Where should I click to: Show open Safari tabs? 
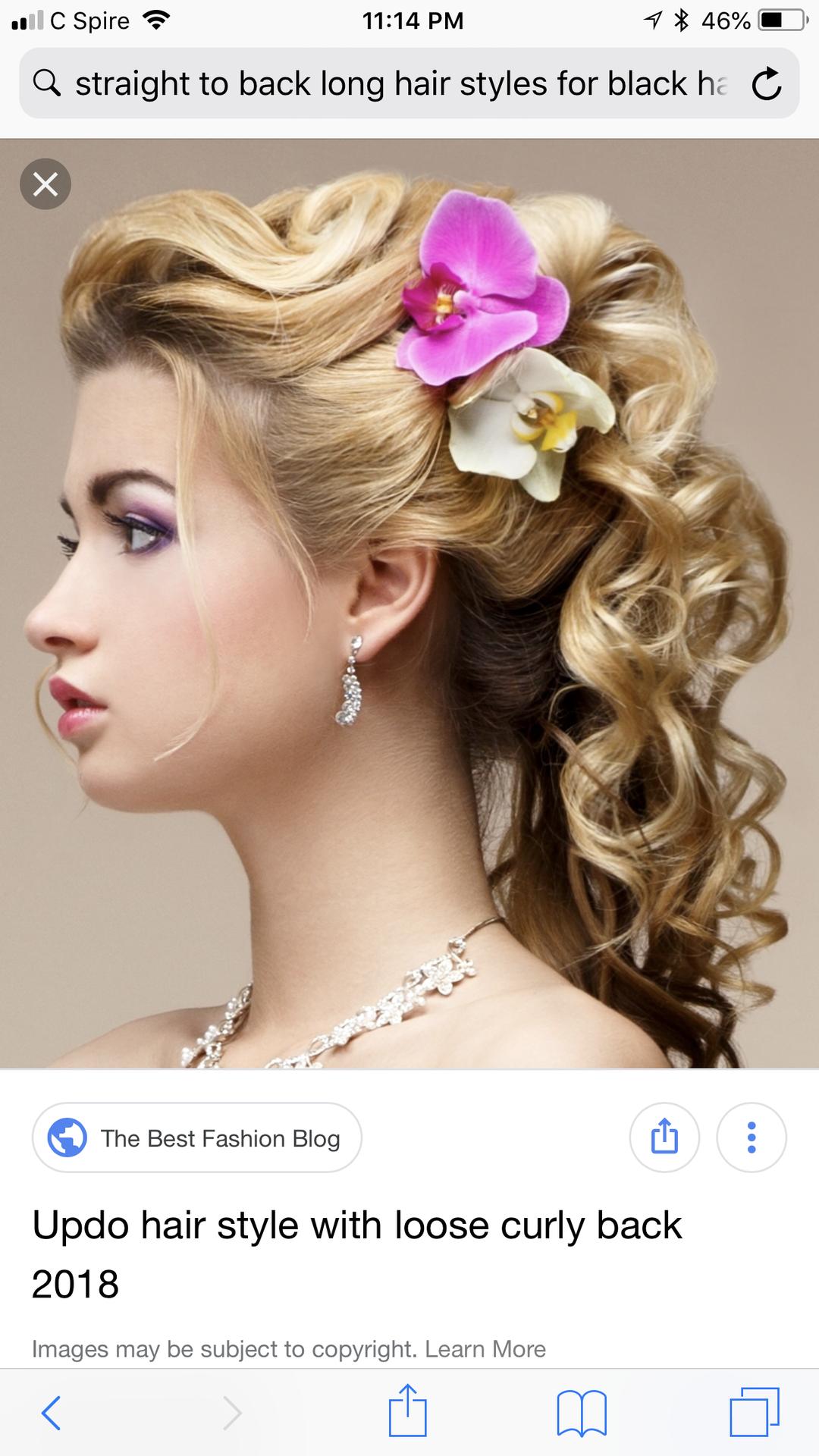pyautogui.click(x=755, y=1412)
